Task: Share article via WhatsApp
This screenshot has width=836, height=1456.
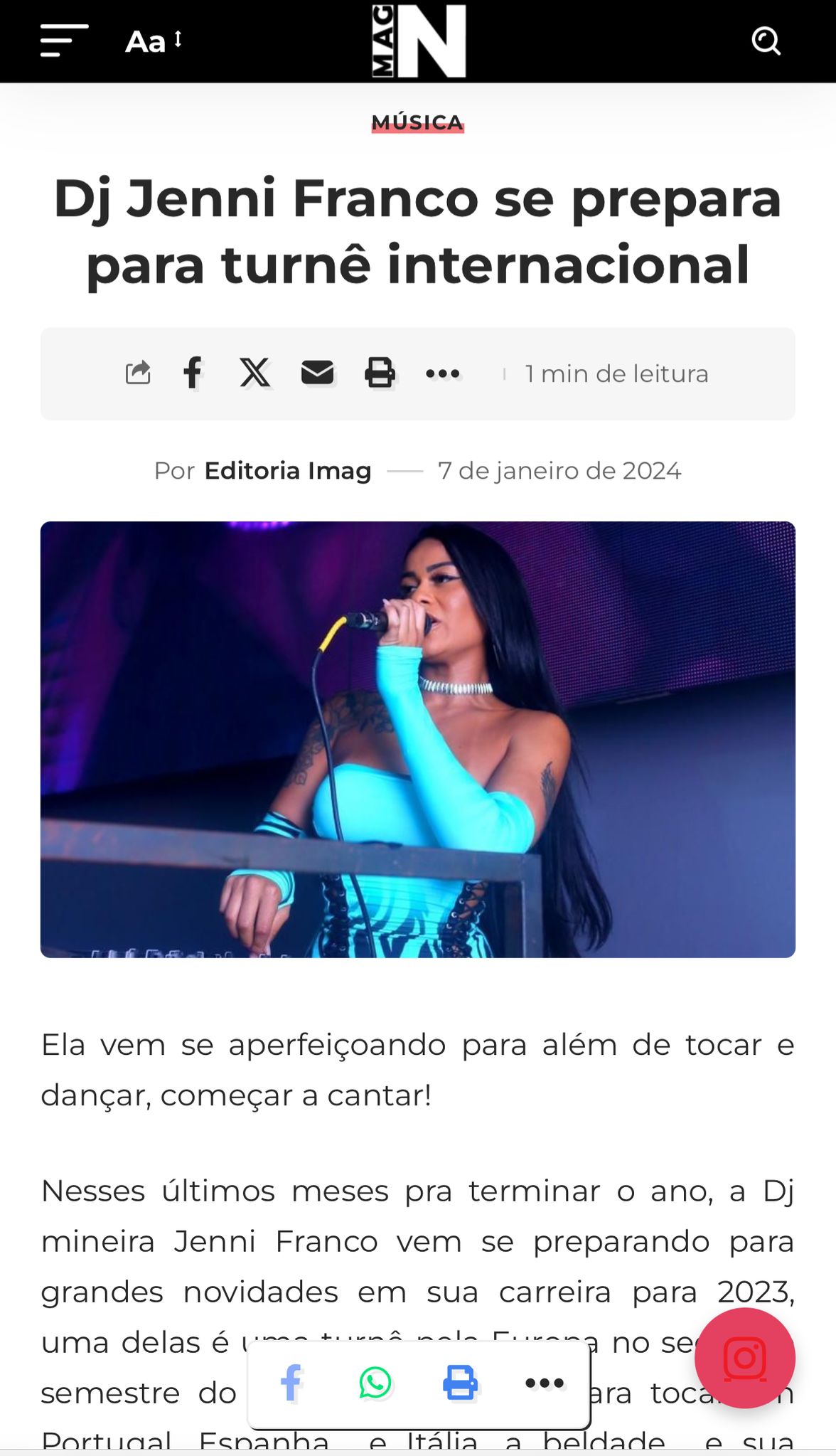Action: (x=375, y=1383)
